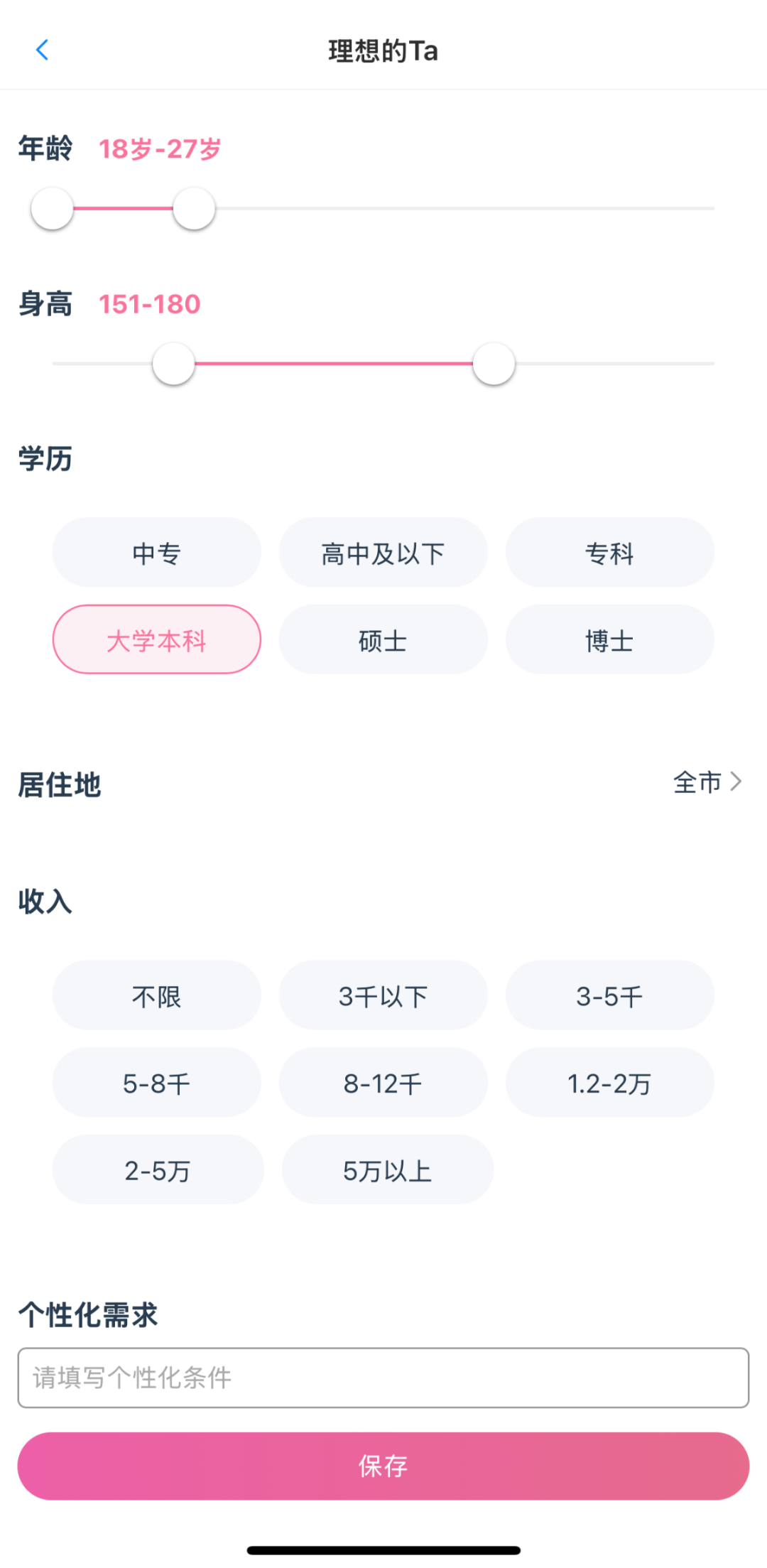The height and width of the screenshot is (1568, 767).
Task: Select 专科 education chip
Action: [x=609, y=553]
